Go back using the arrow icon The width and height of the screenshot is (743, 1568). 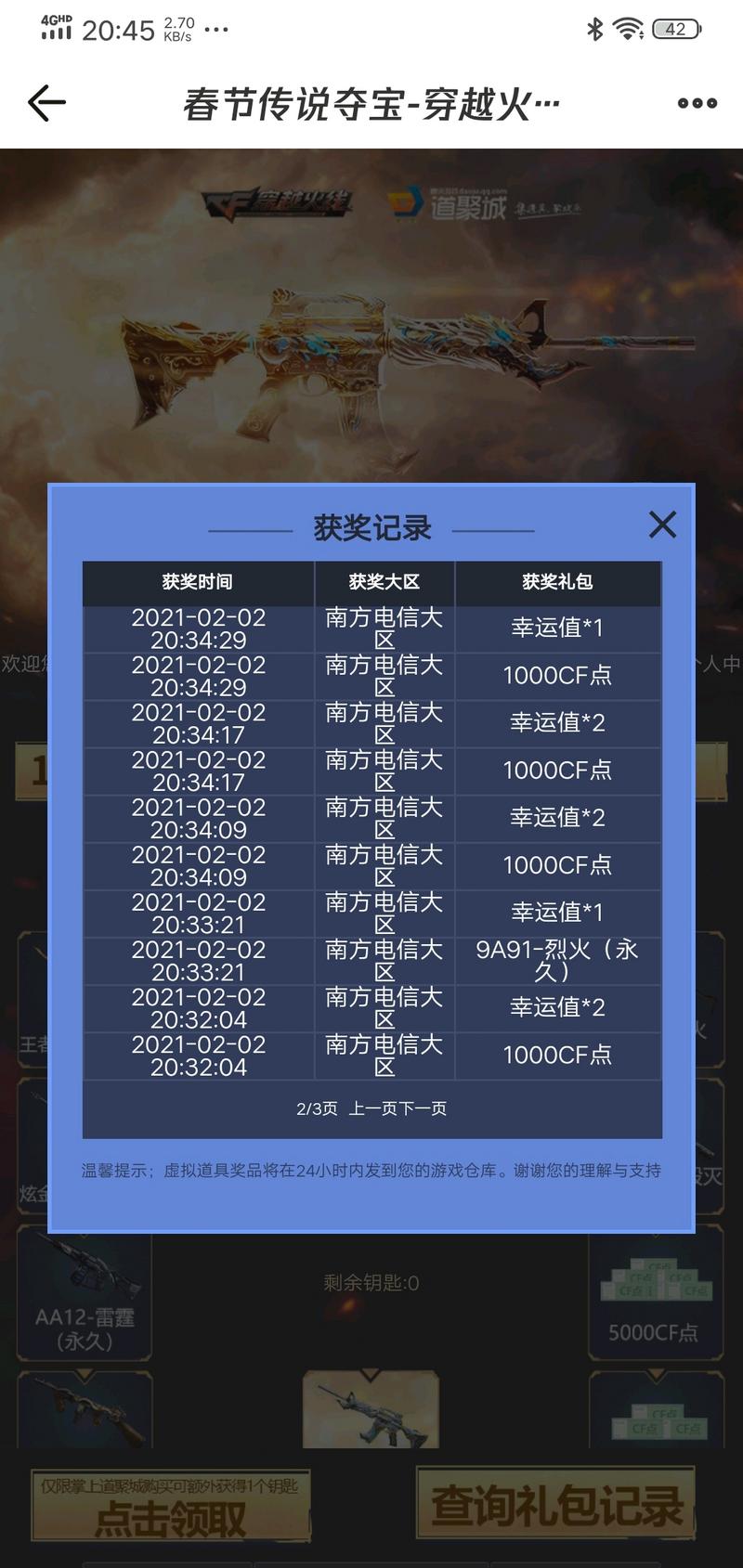click(x=46, y=103)
